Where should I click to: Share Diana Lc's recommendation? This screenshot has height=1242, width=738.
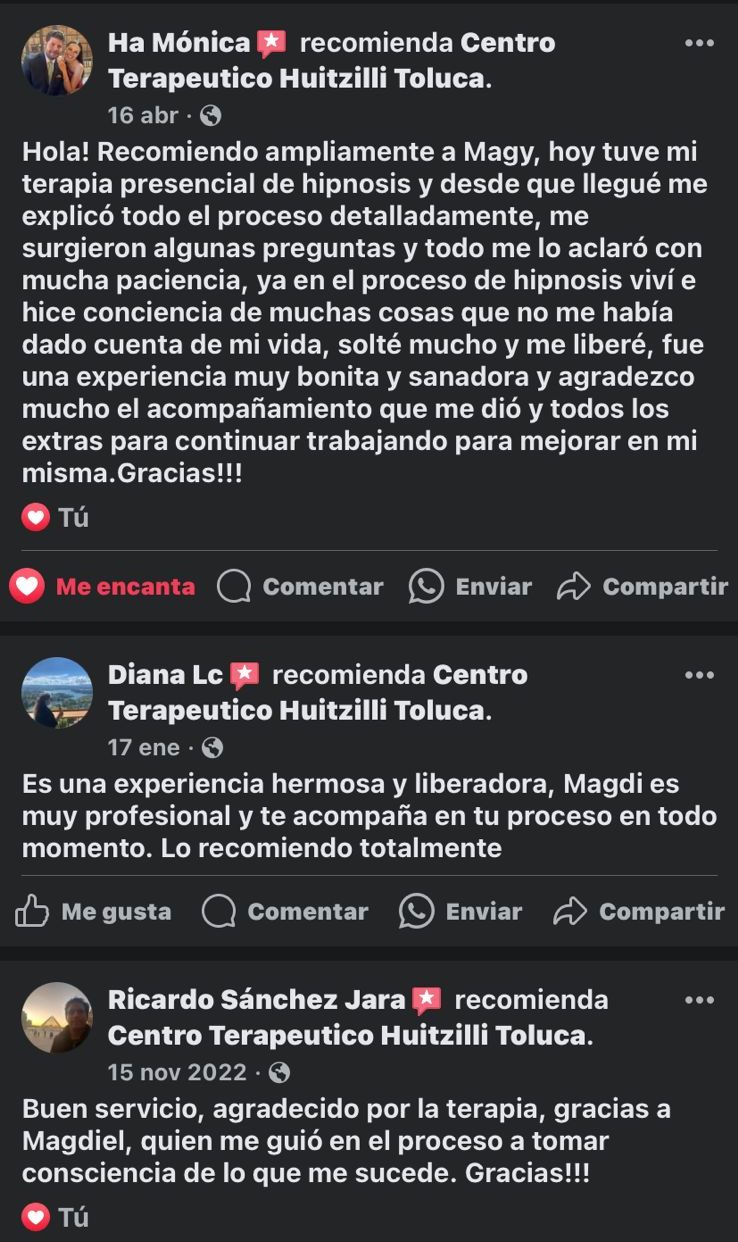pyautogui.click(x=639, y=911)
